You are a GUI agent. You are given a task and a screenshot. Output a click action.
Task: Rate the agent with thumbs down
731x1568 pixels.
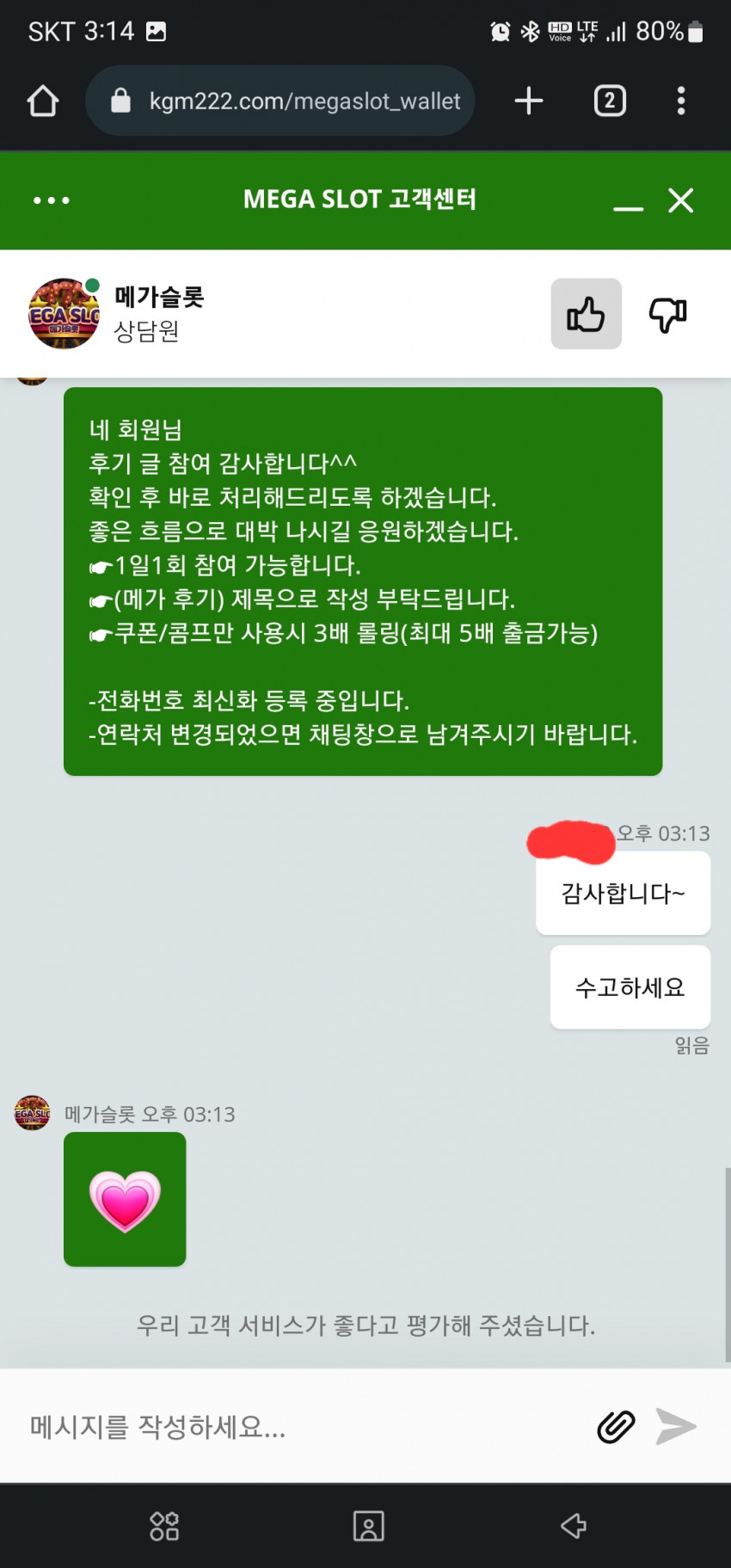coord(667,315)
